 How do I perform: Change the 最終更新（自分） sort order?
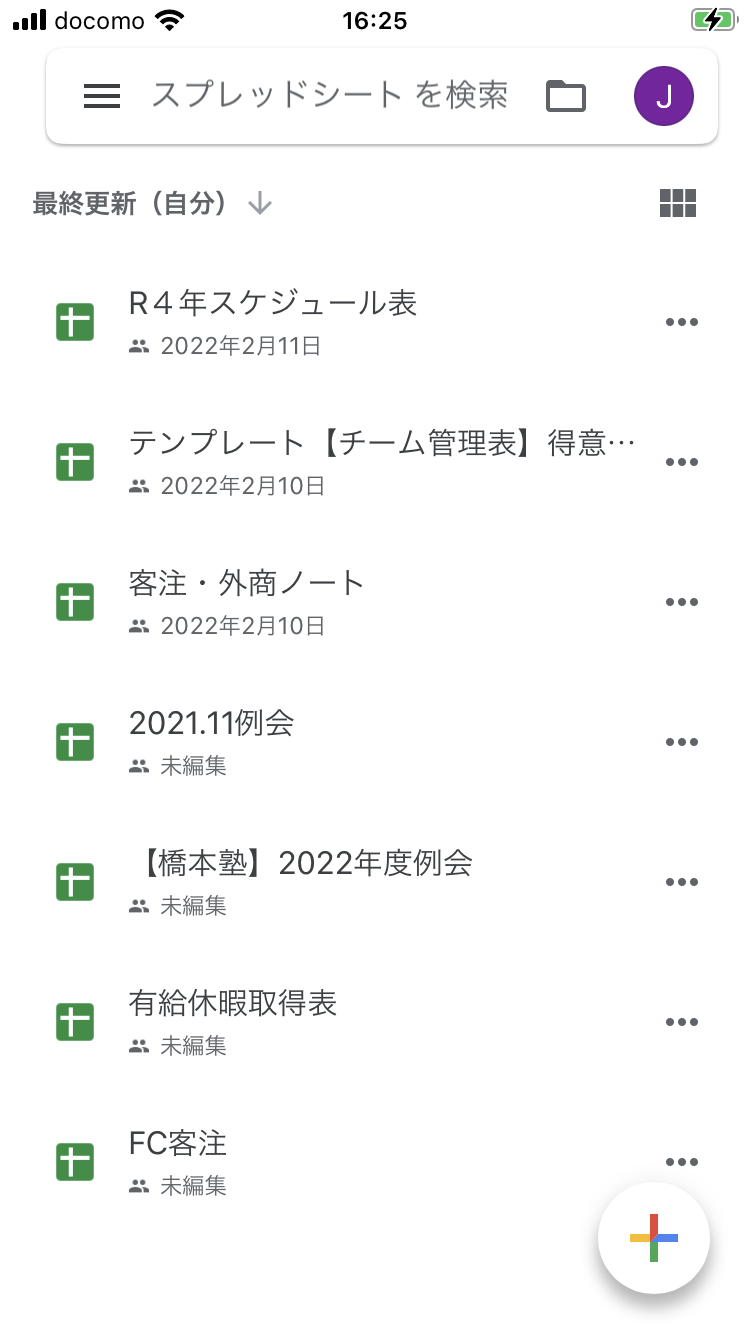[152, 204]
